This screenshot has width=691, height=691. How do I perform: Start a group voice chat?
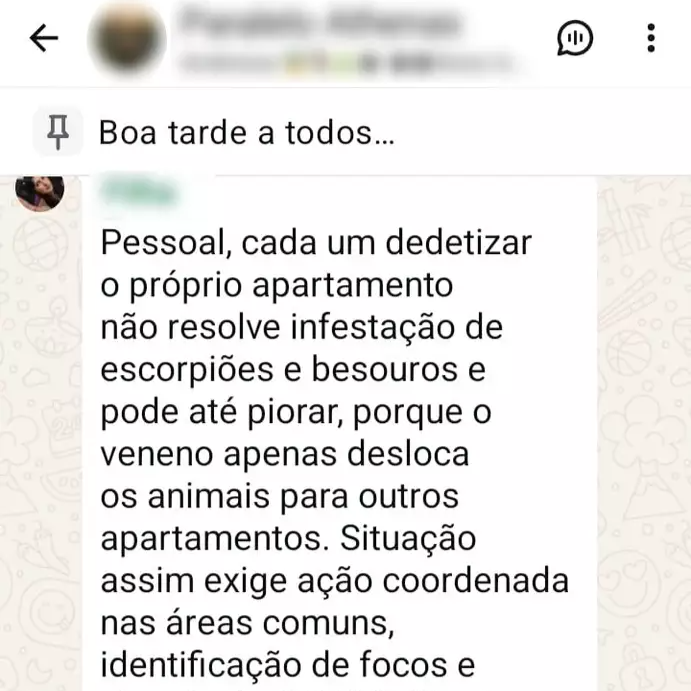(x=575, y=39)
